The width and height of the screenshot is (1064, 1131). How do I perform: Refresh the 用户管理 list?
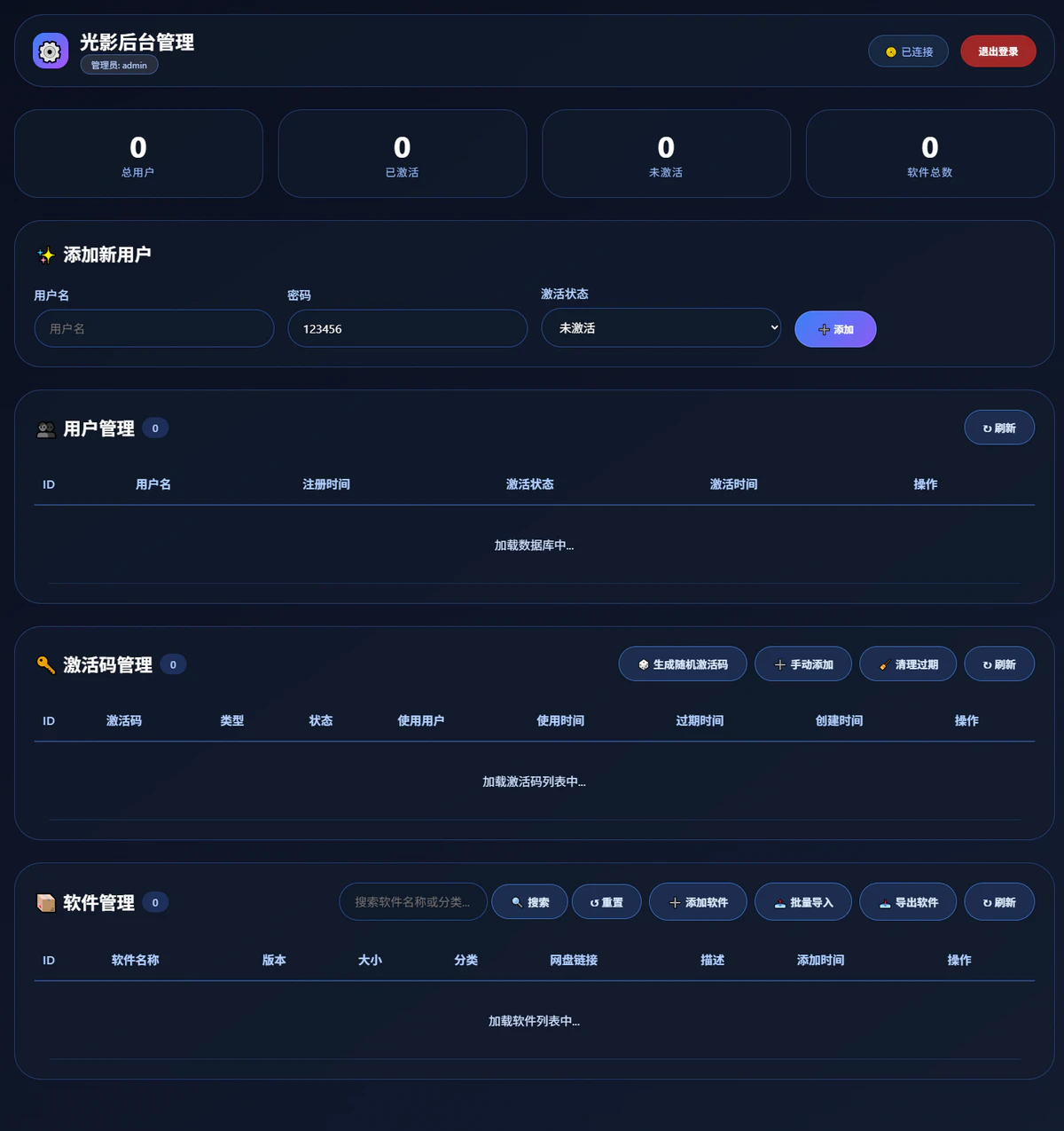click(998, 428)
